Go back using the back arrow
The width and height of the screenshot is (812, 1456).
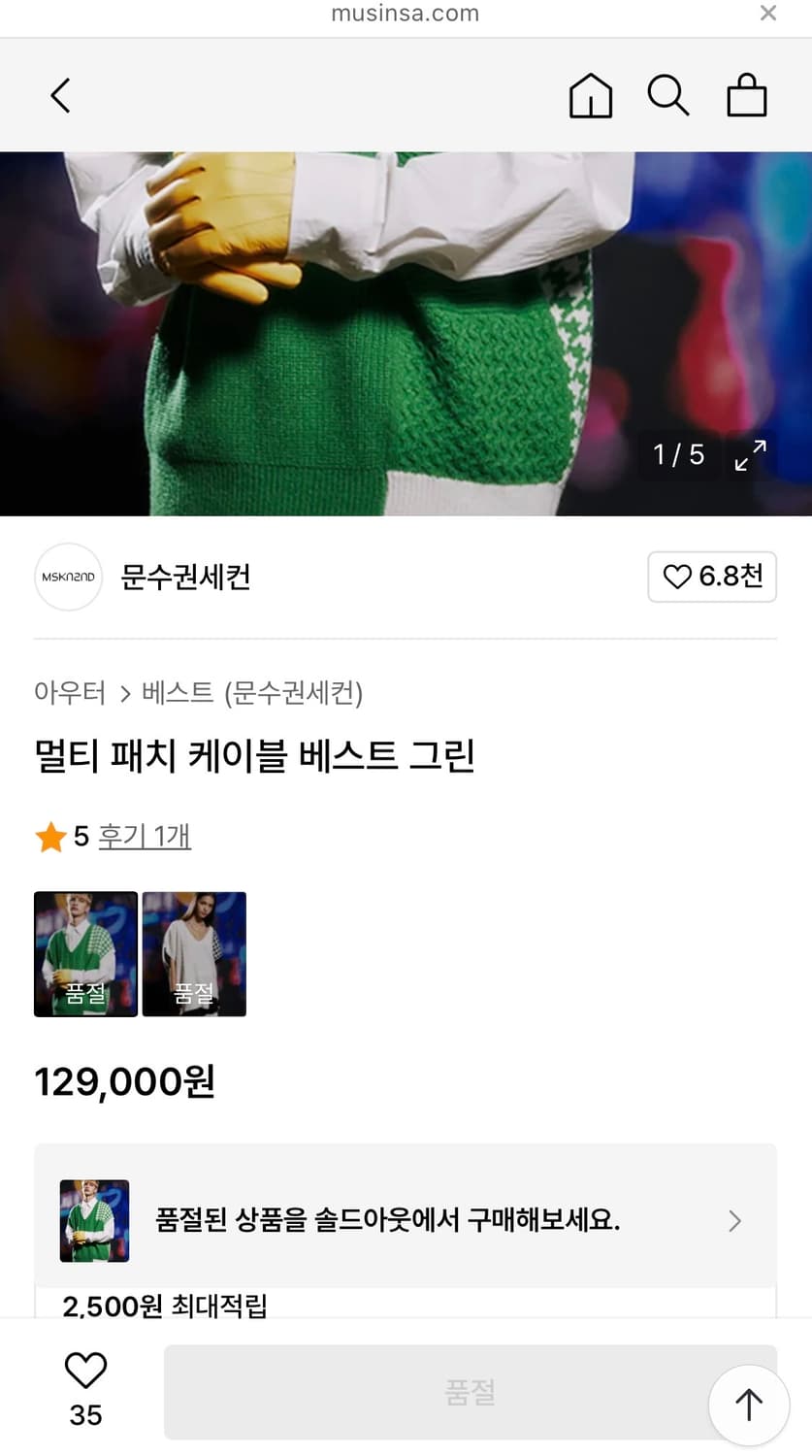click(59, 94)
